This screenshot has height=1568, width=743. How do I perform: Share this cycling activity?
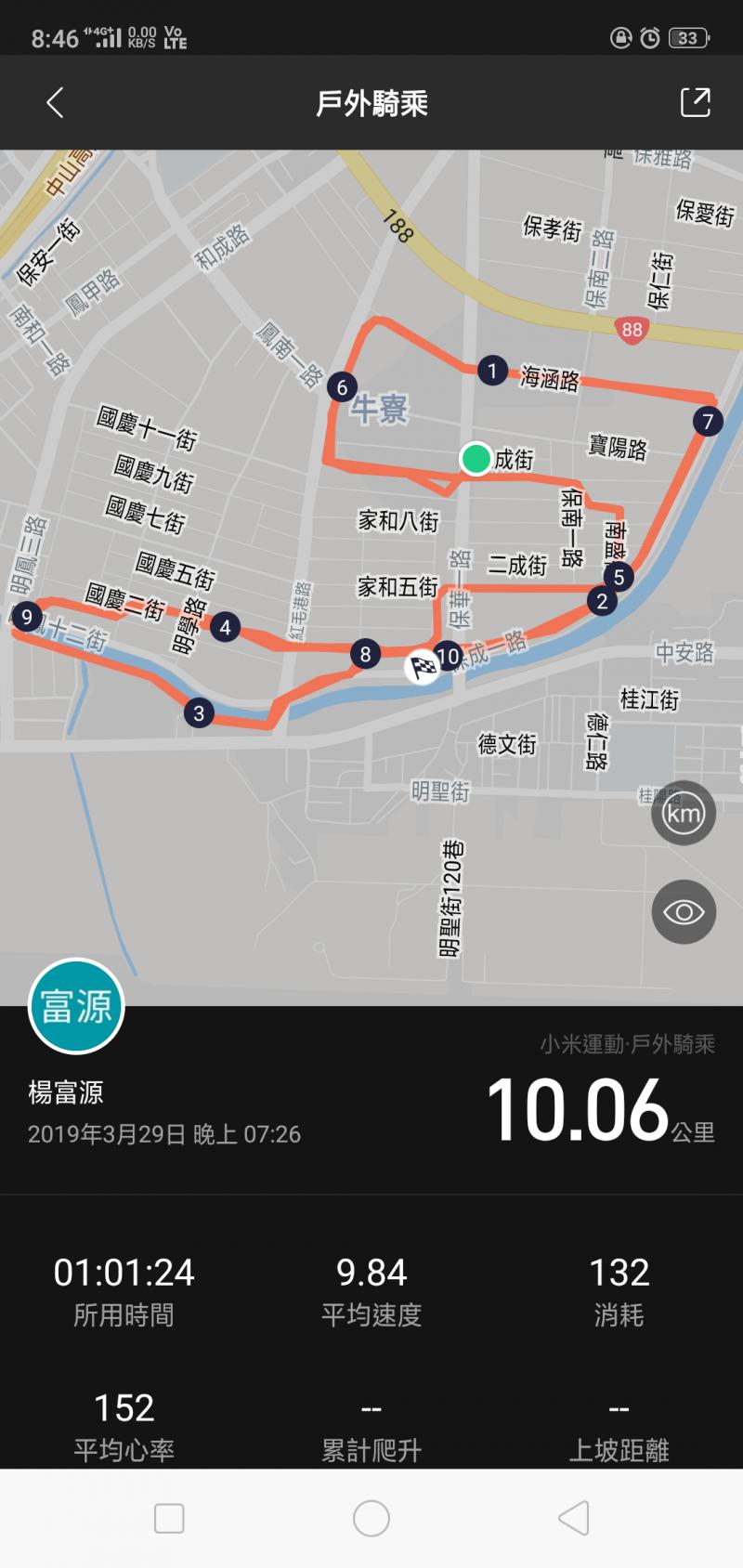click(x=695, y=102)
